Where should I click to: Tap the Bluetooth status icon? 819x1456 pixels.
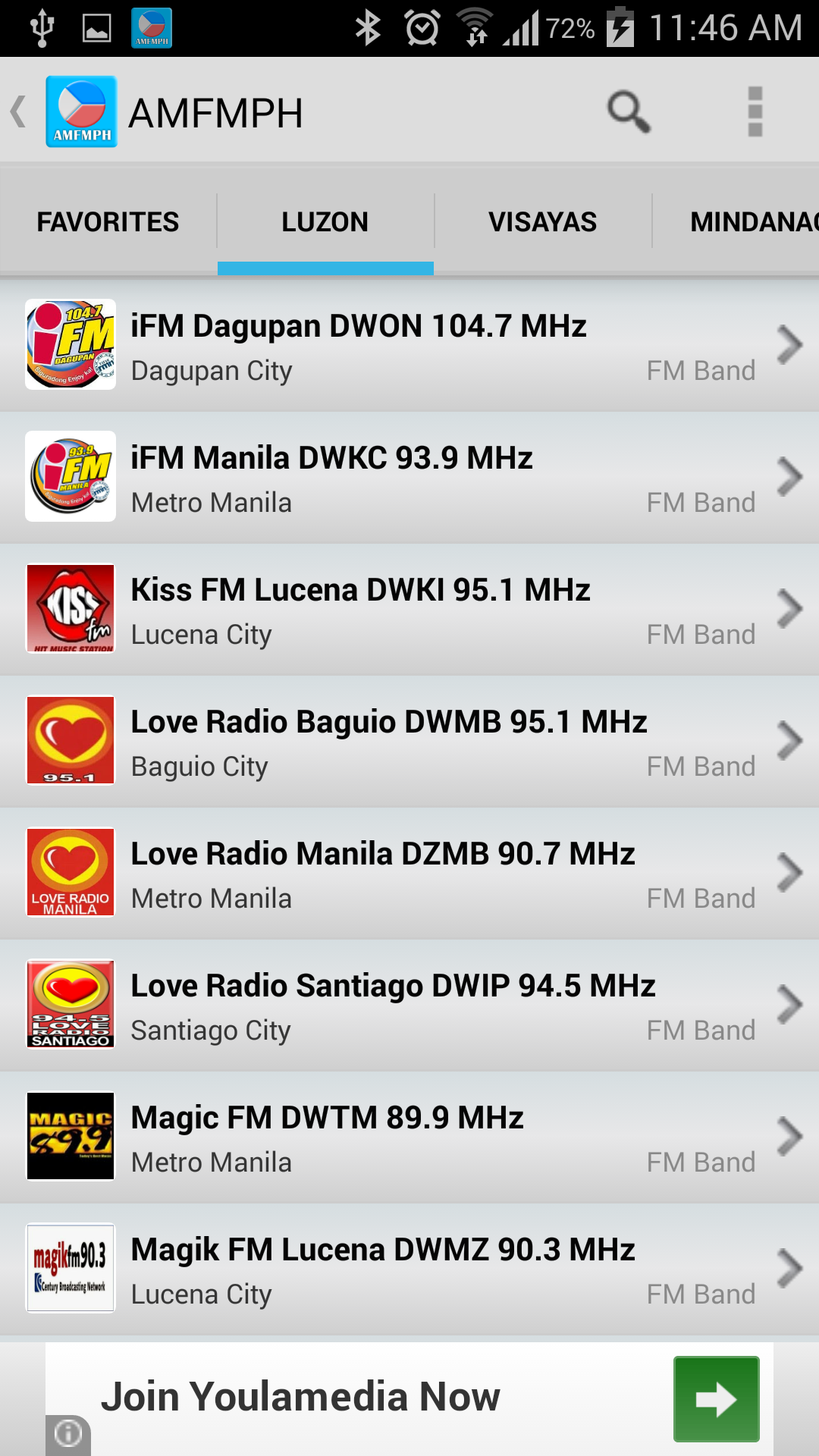pos(367,27)
